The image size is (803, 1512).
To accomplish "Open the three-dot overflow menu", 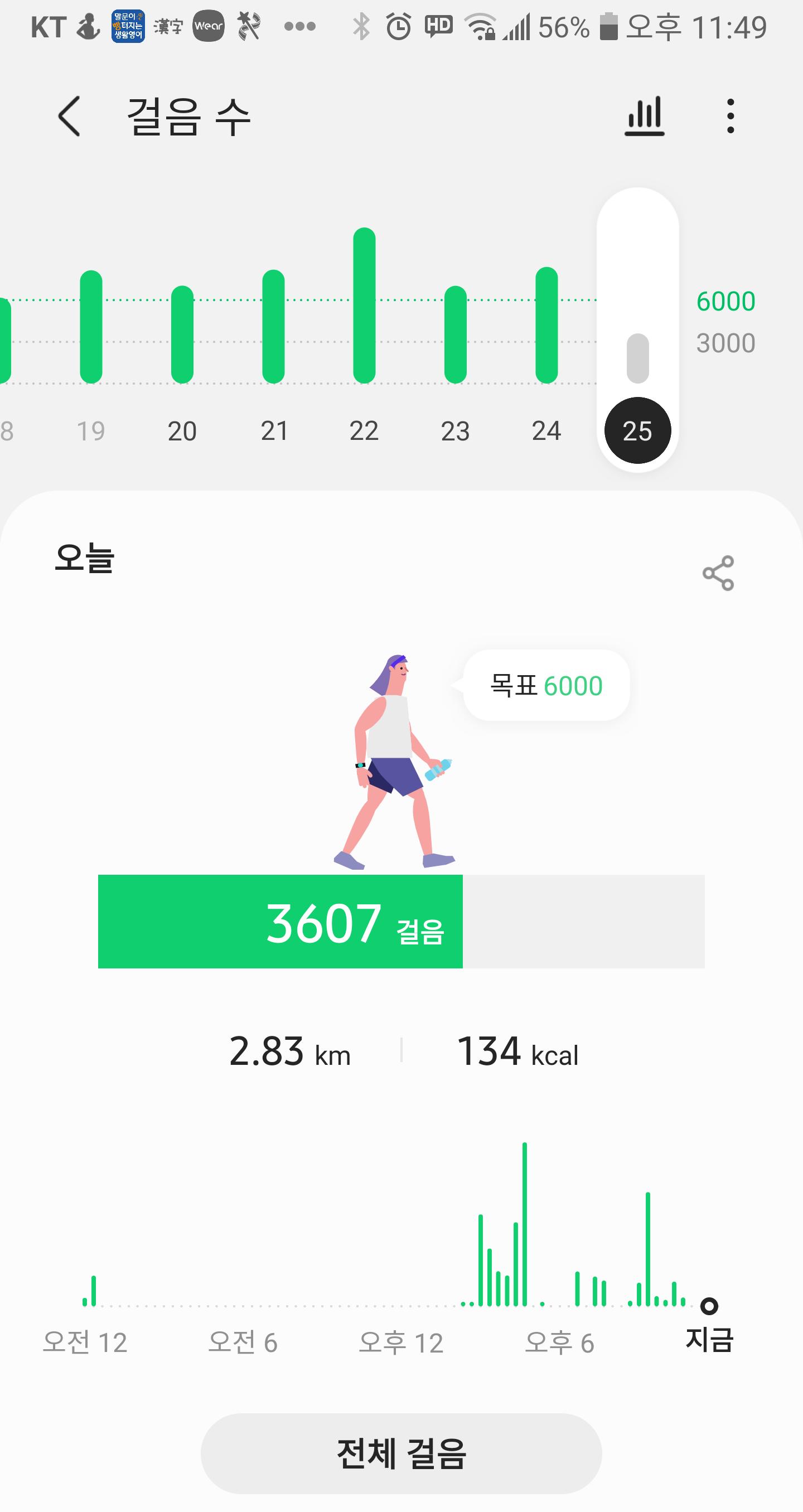I will tap(730, 116).
